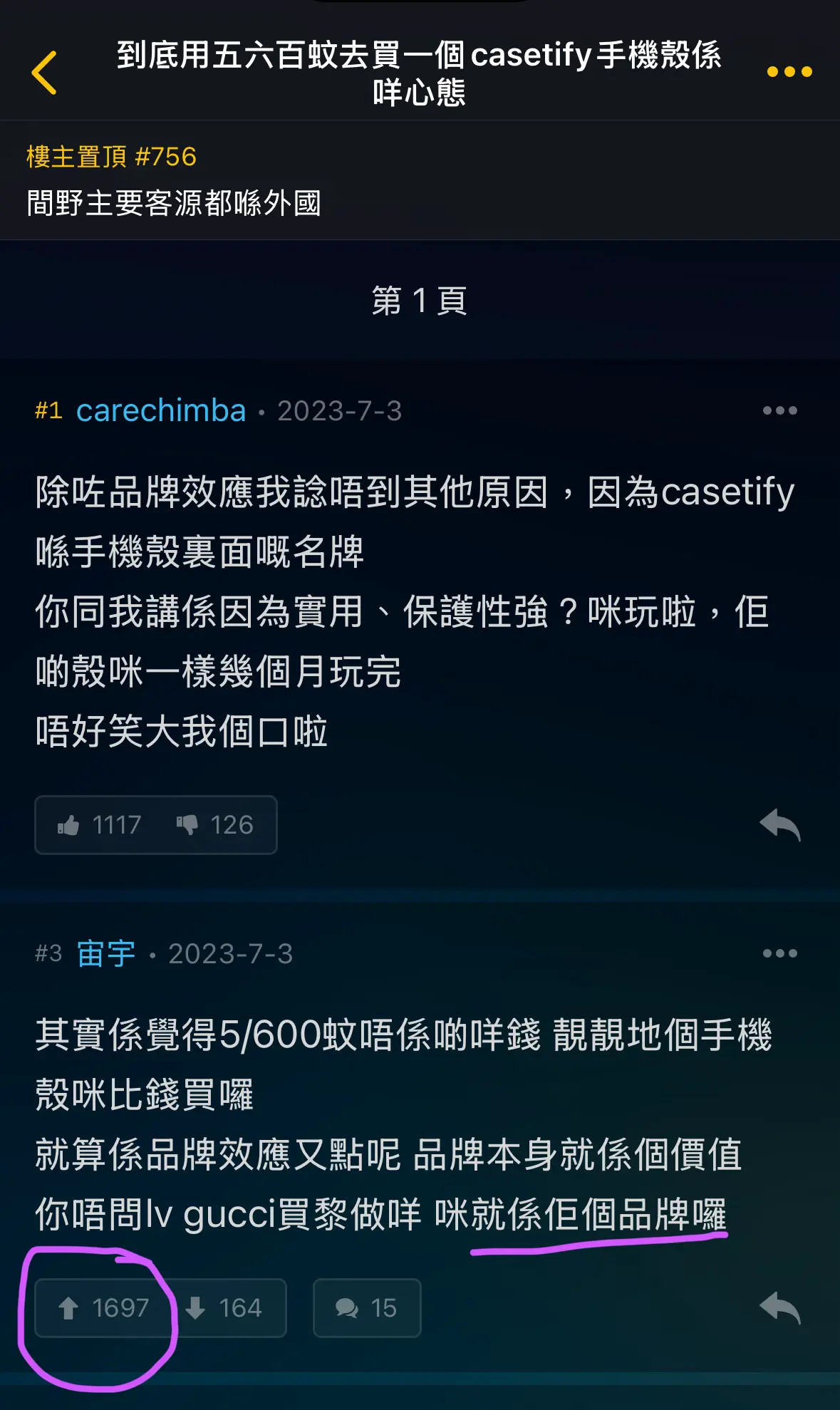Upvote 宙宇's post with 1697 votes
This screenshot has height=1410, width=840.
click(103, 1308)
